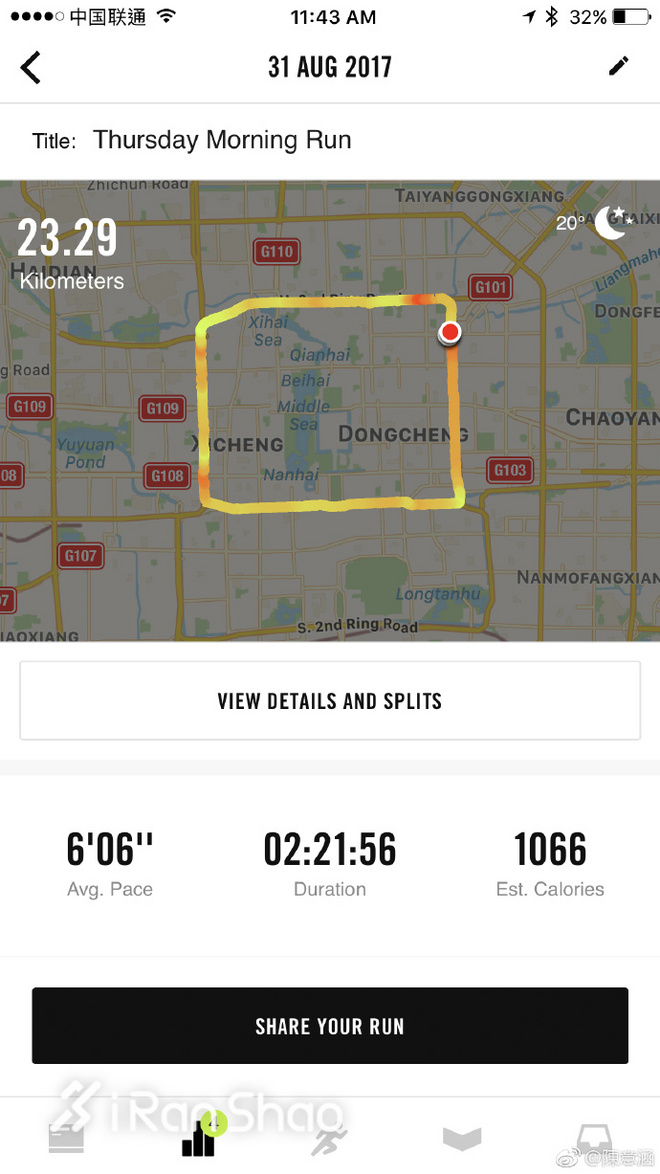The image size is (660, 1174).
Task: View details and splits
Action: coord(330,701)
